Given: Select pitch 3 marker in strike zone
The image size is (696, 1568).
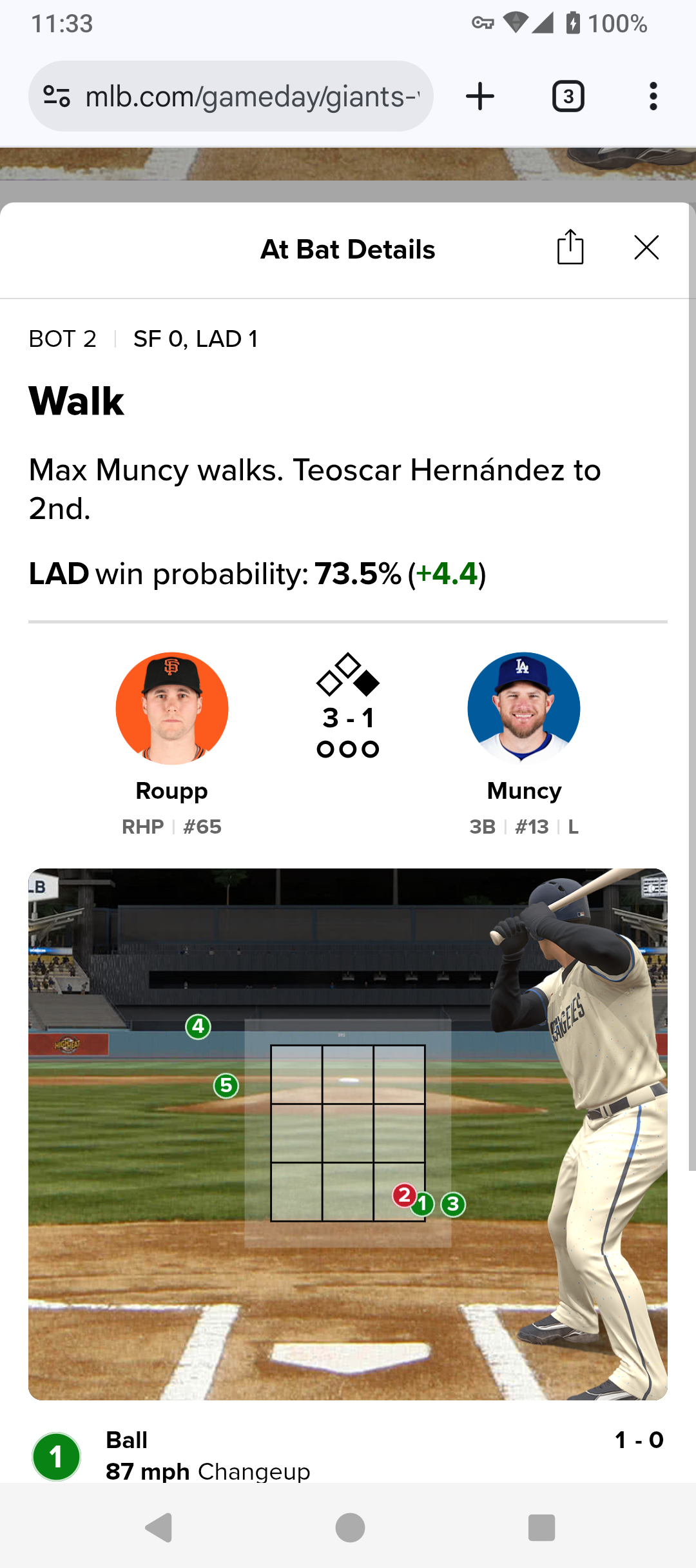Looking at the screenshot, I should point(453,1204).
